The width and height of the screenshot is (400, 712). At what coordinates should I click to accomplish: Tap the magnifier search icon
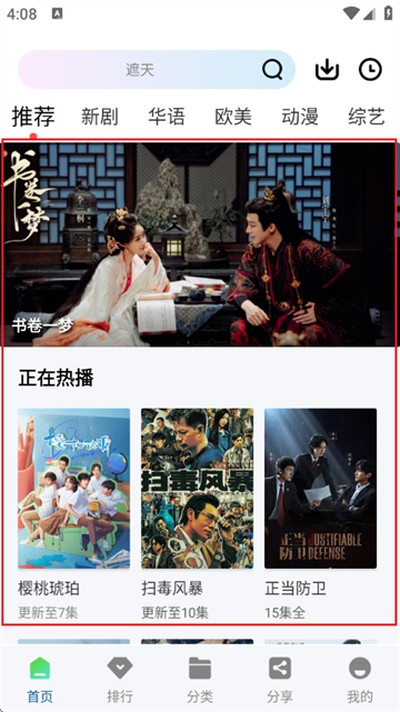[x=272, y=70]
